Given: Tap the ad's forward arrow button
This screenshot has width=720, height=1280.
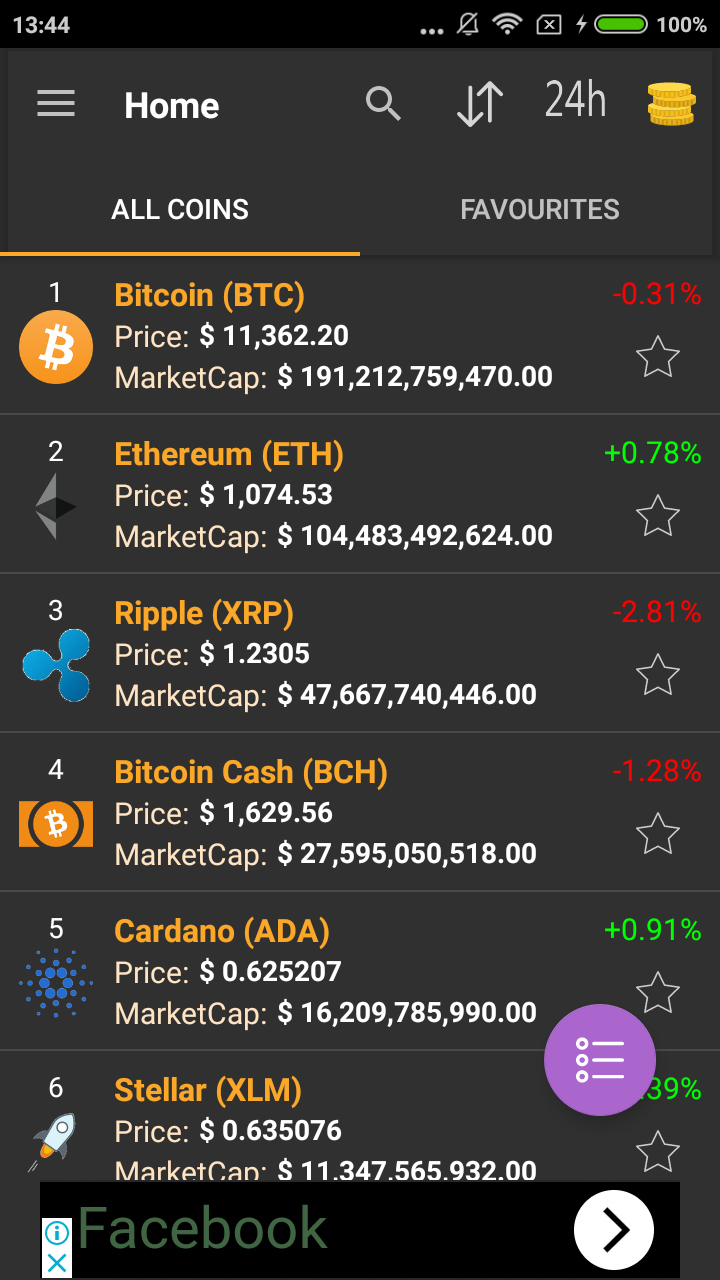Looking at the screenshot, I should [614, 1229].
